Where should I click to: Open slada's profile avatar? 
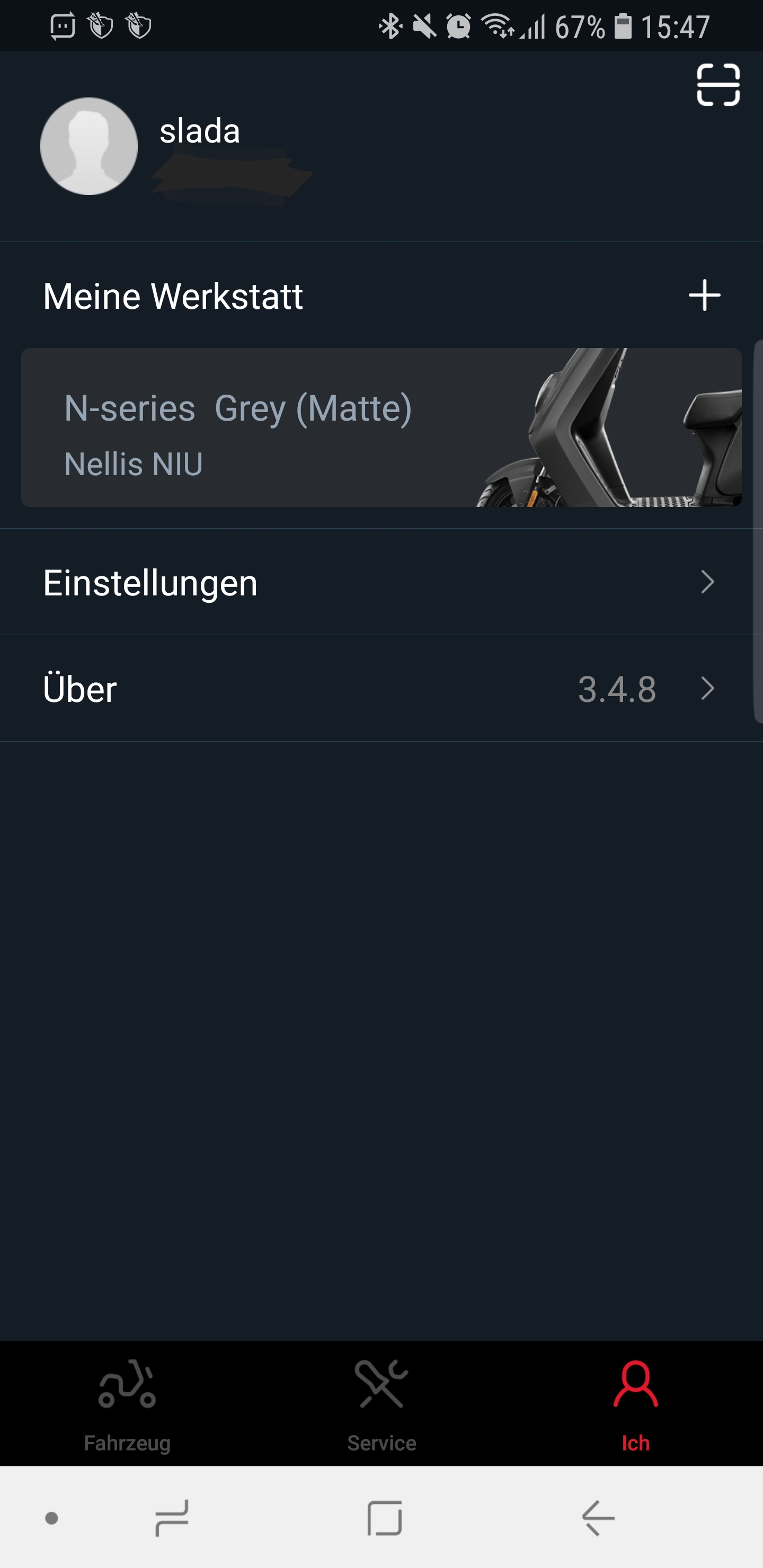click(x=89, y=146)
